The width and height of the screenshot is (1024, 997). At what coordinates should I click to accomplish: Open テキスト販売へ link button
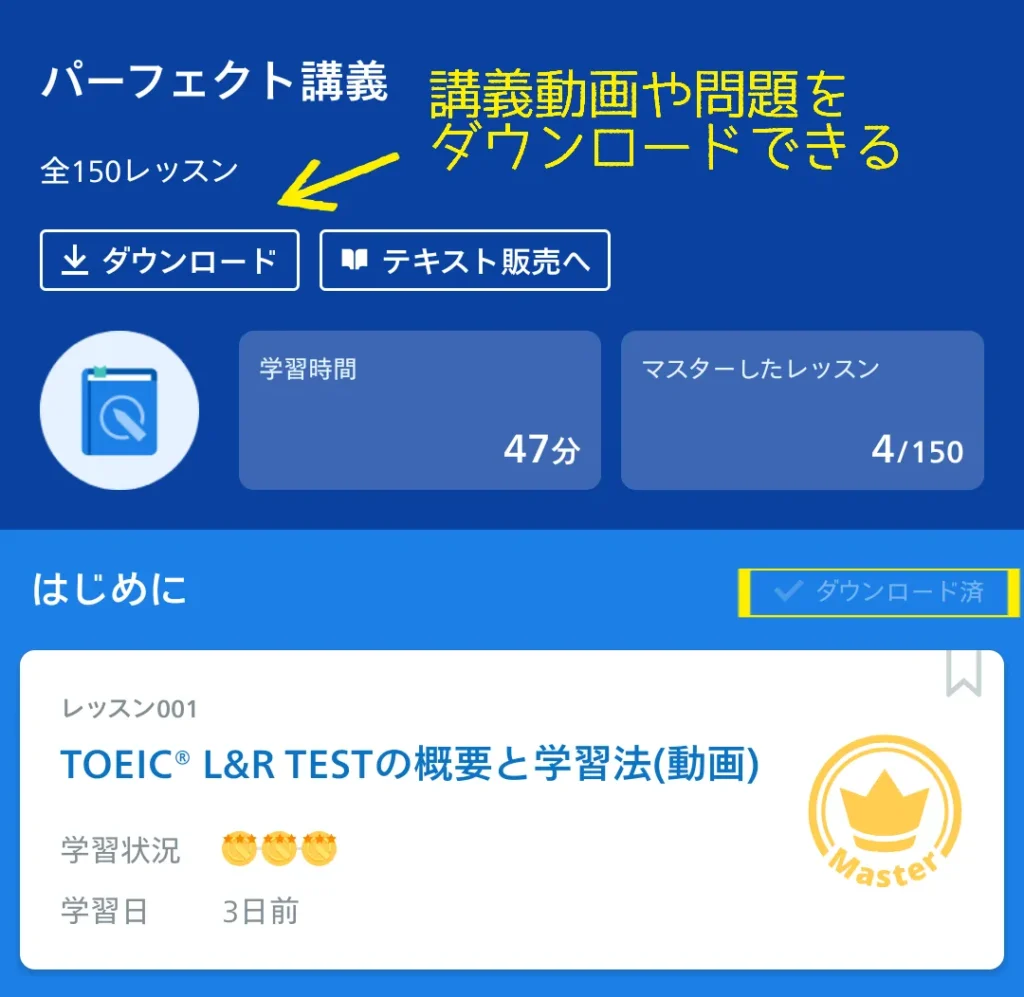[465, 261]
